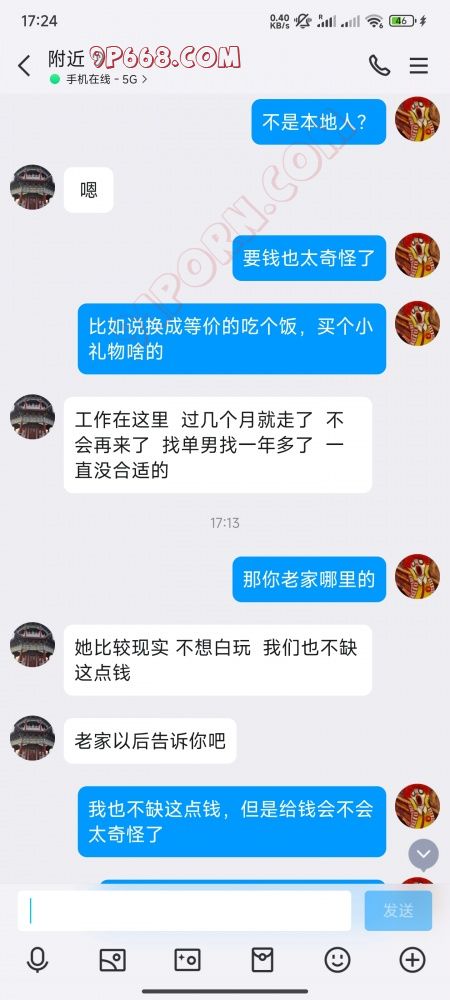Image resolution: width=450 pixels, height=1000 pixels.
Task: Go back from this chat
Action: point(24,66)
